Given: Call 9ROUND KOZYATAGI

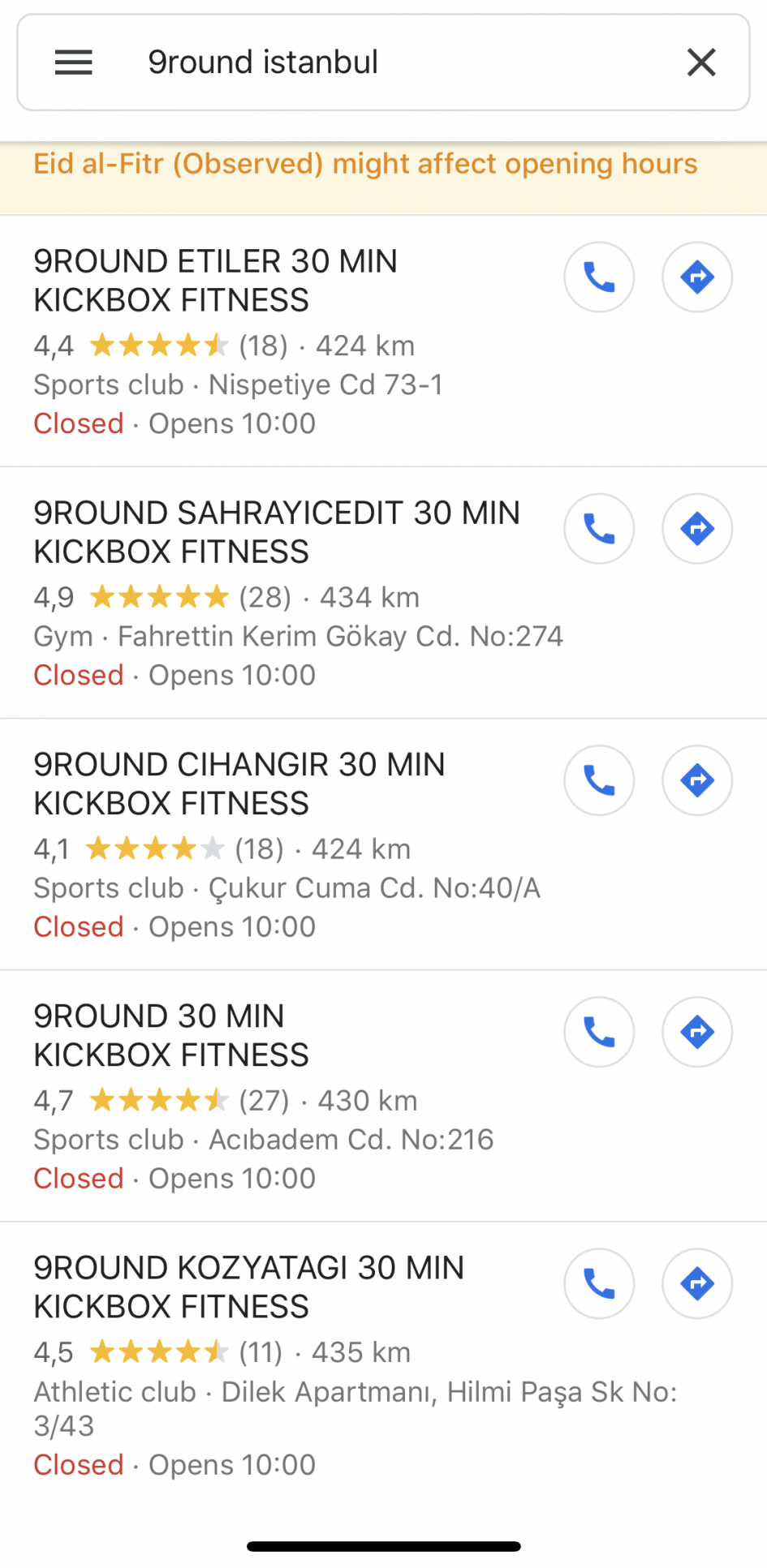Looking at the screenshot, I should [x=599, y=1283].
